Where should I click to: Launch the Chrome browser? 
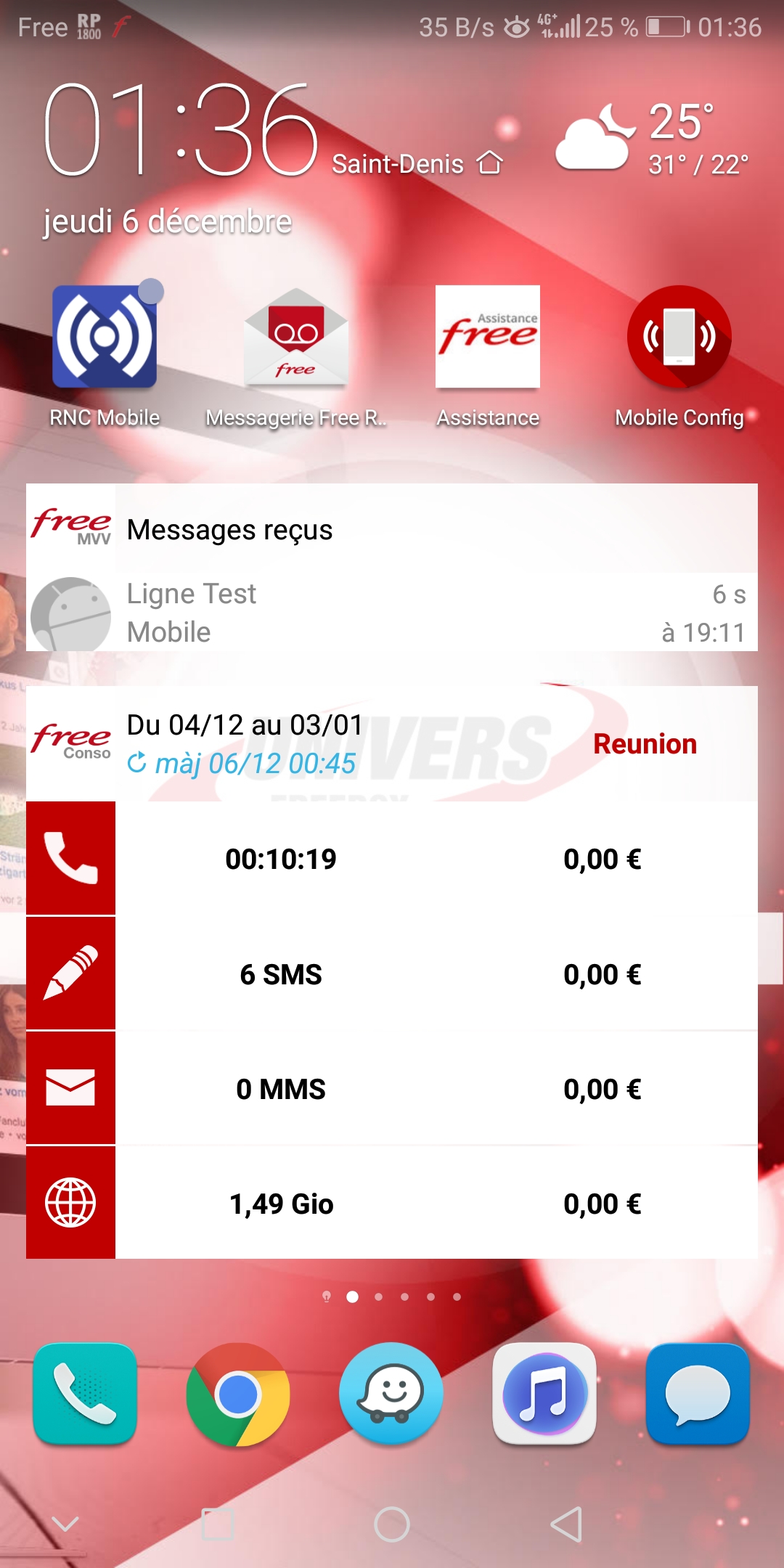[x=238, y=1394]
